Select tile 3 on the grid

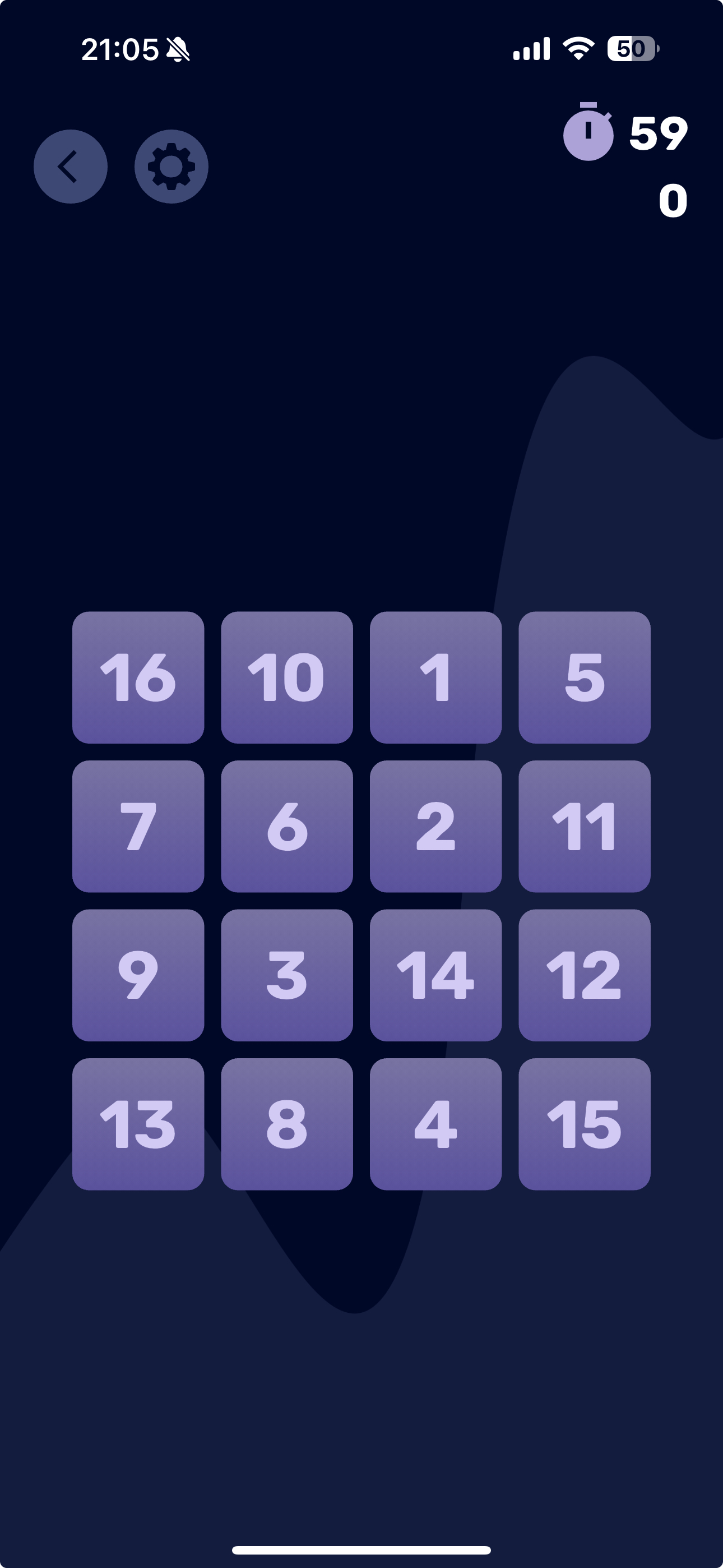[x=286, y=976]
